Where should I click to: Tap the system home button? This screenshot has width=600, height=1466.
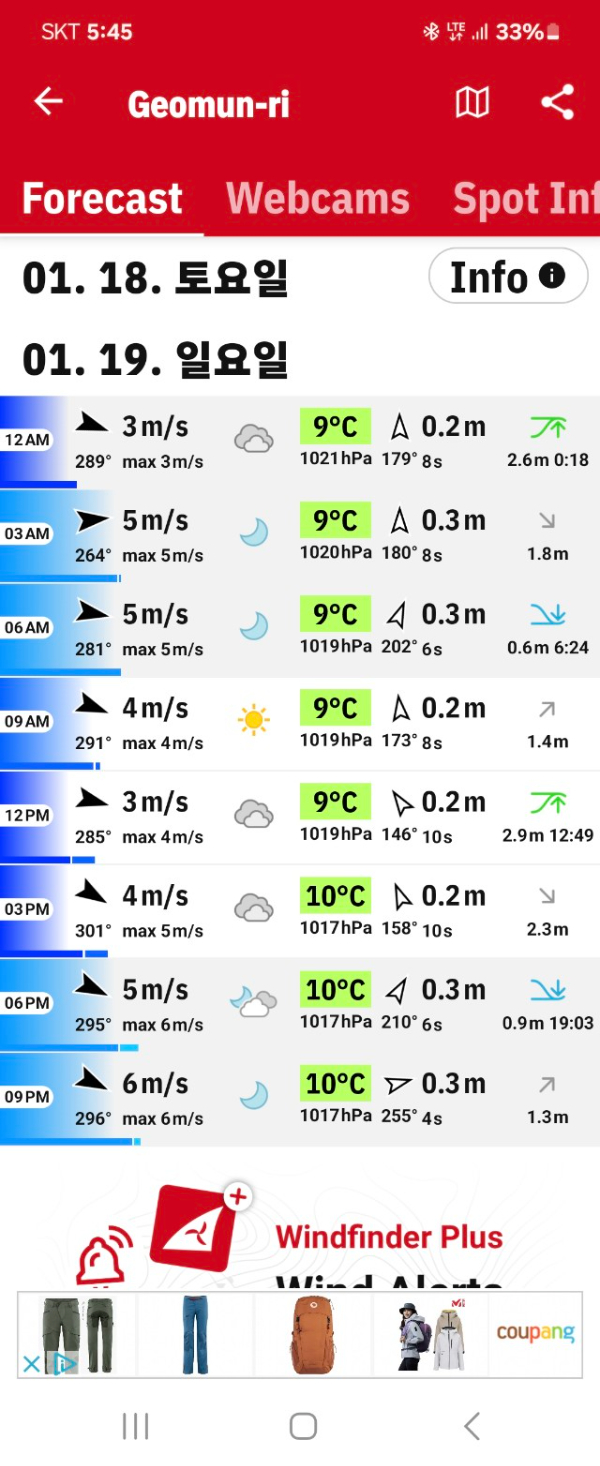[303, 1426]
